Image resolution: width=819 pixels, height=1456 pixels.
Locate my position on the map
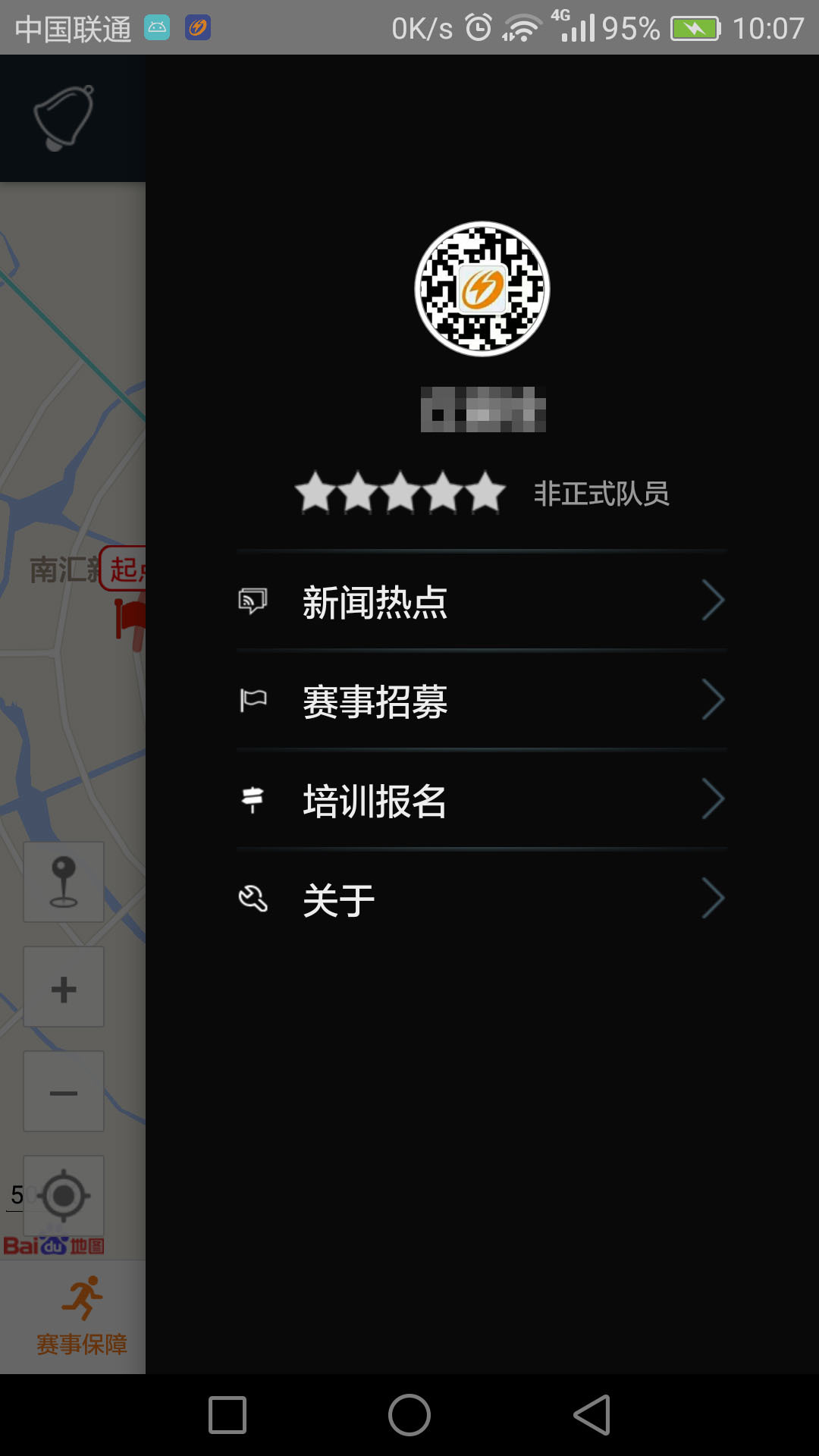[64, 1196]
